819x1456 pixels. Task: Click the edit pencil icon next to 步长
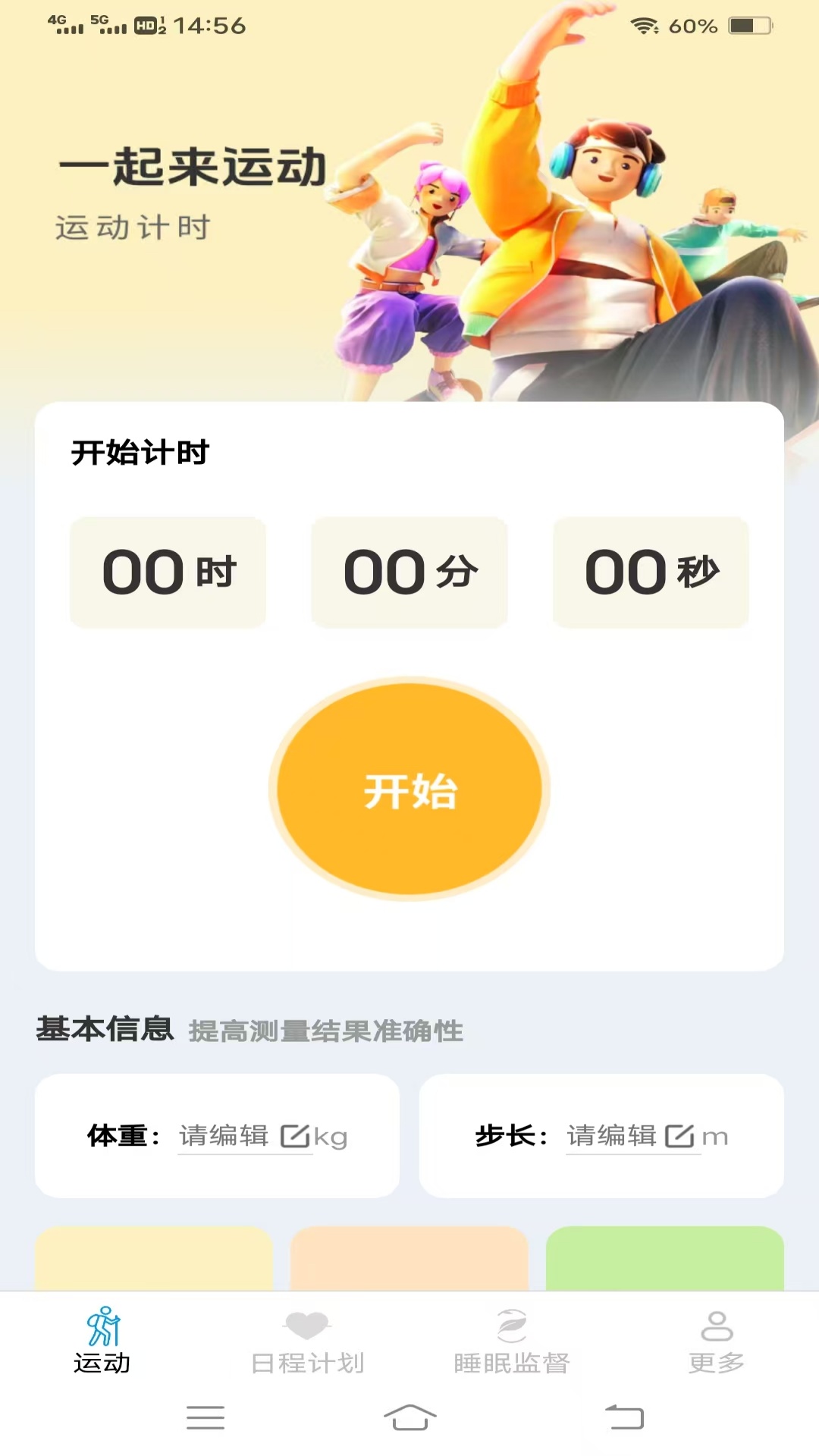[681, 1135]
